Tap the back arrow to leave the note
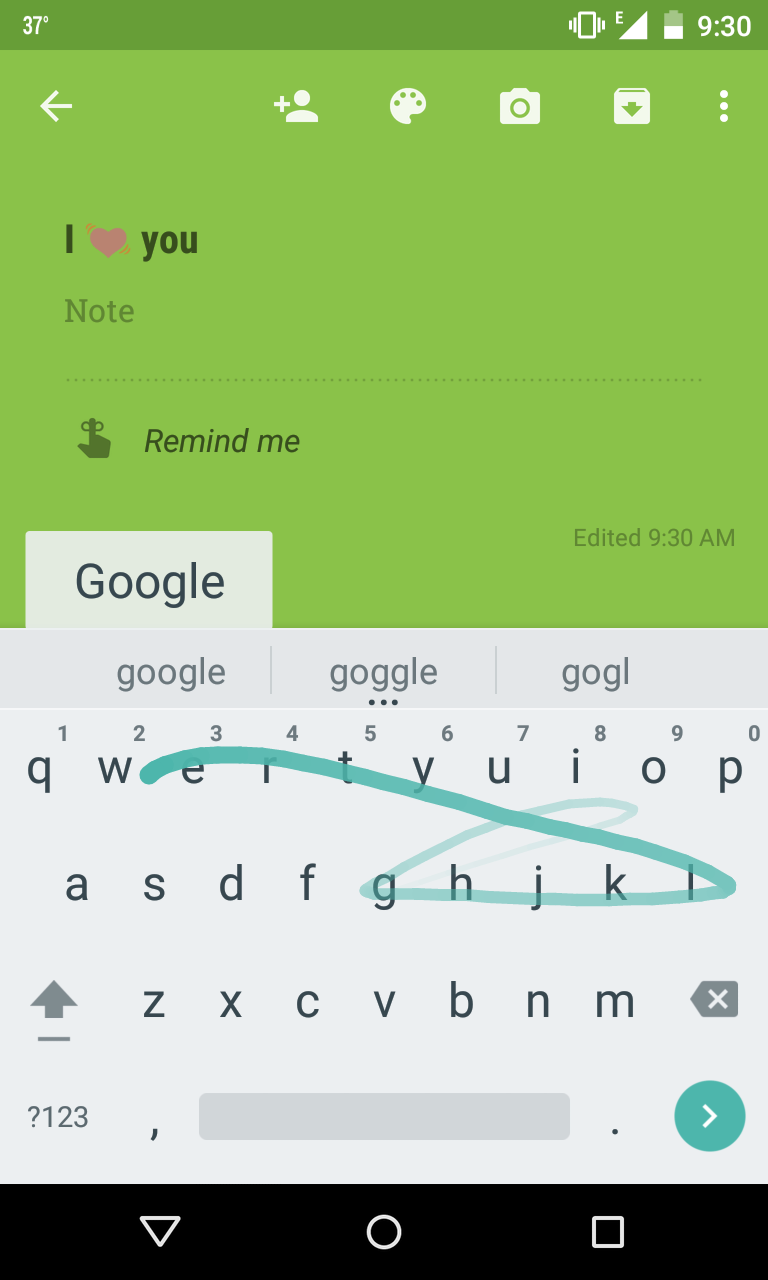This screenshot has width=768, height=1280. [56, 105]
